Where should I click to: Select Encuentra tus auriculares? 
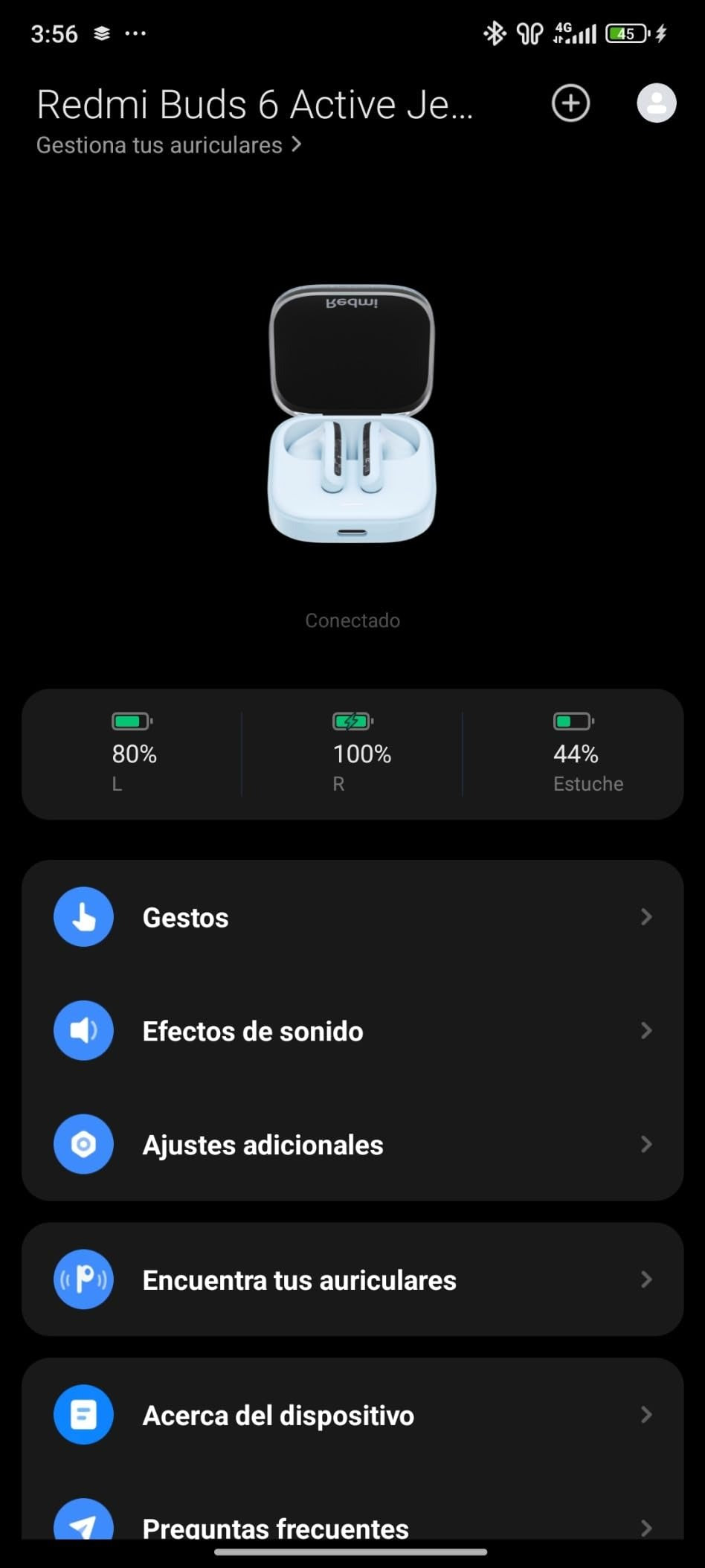tap(352, 1280)
